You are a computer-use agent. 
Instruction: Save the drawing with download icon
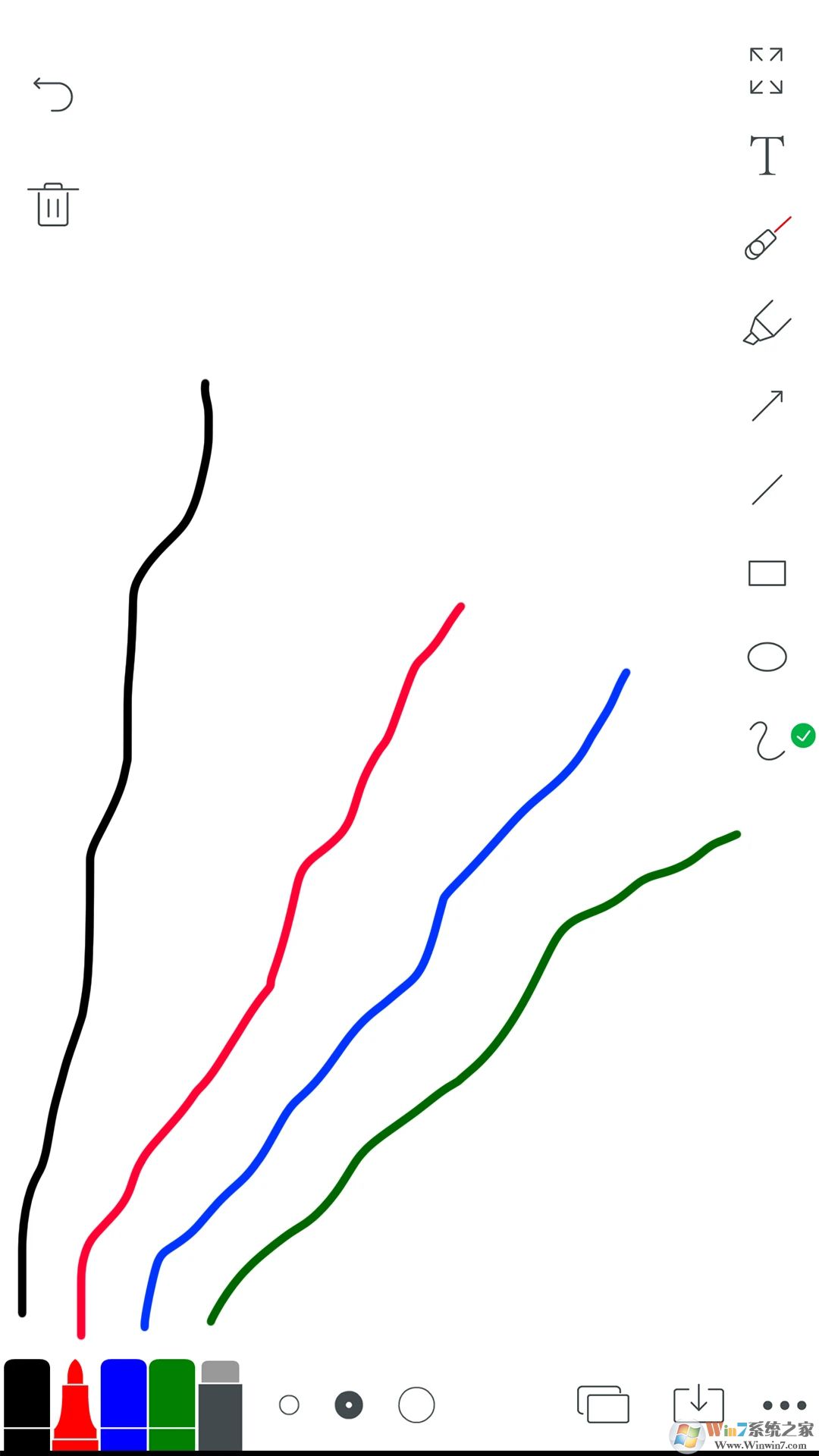tap(698, 1403)
